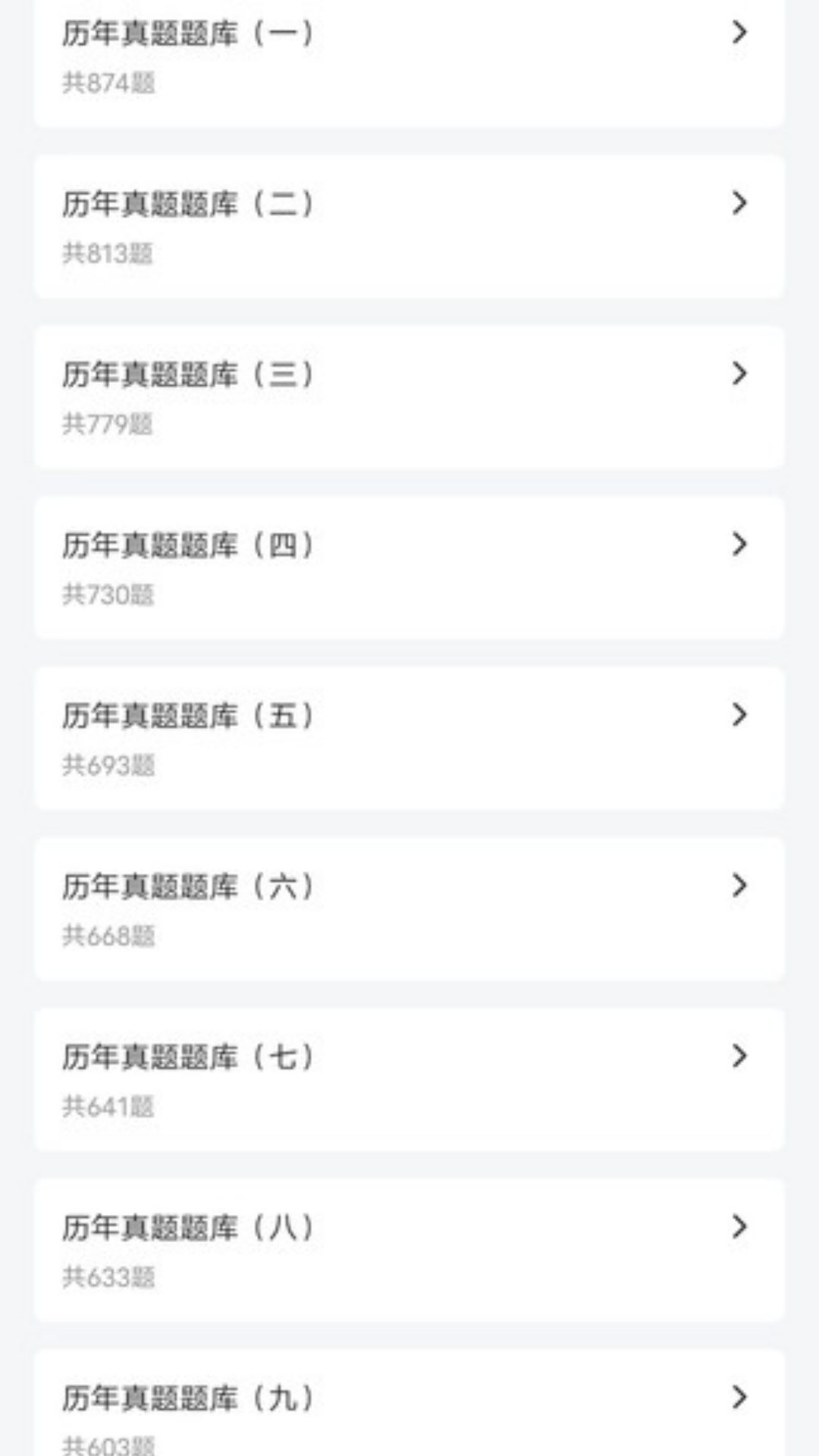This screenshot has width=819, height=1456.
Task: Expand 历年真题题库（八）via its chevron arrow
Action: (739, 1224)
